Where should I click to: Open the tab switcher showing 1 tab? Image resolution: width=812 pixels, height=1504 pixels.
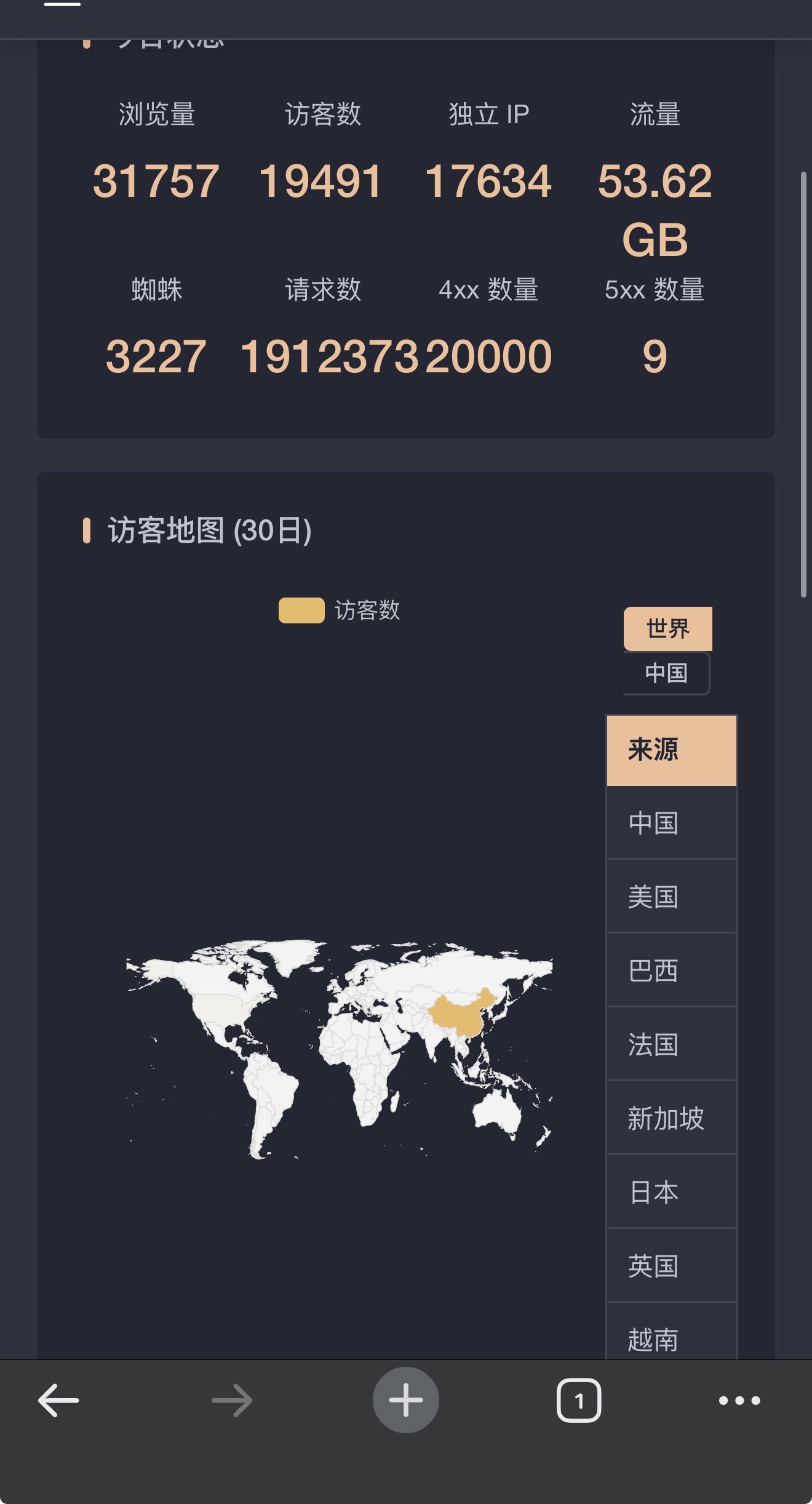[578, 1400]
